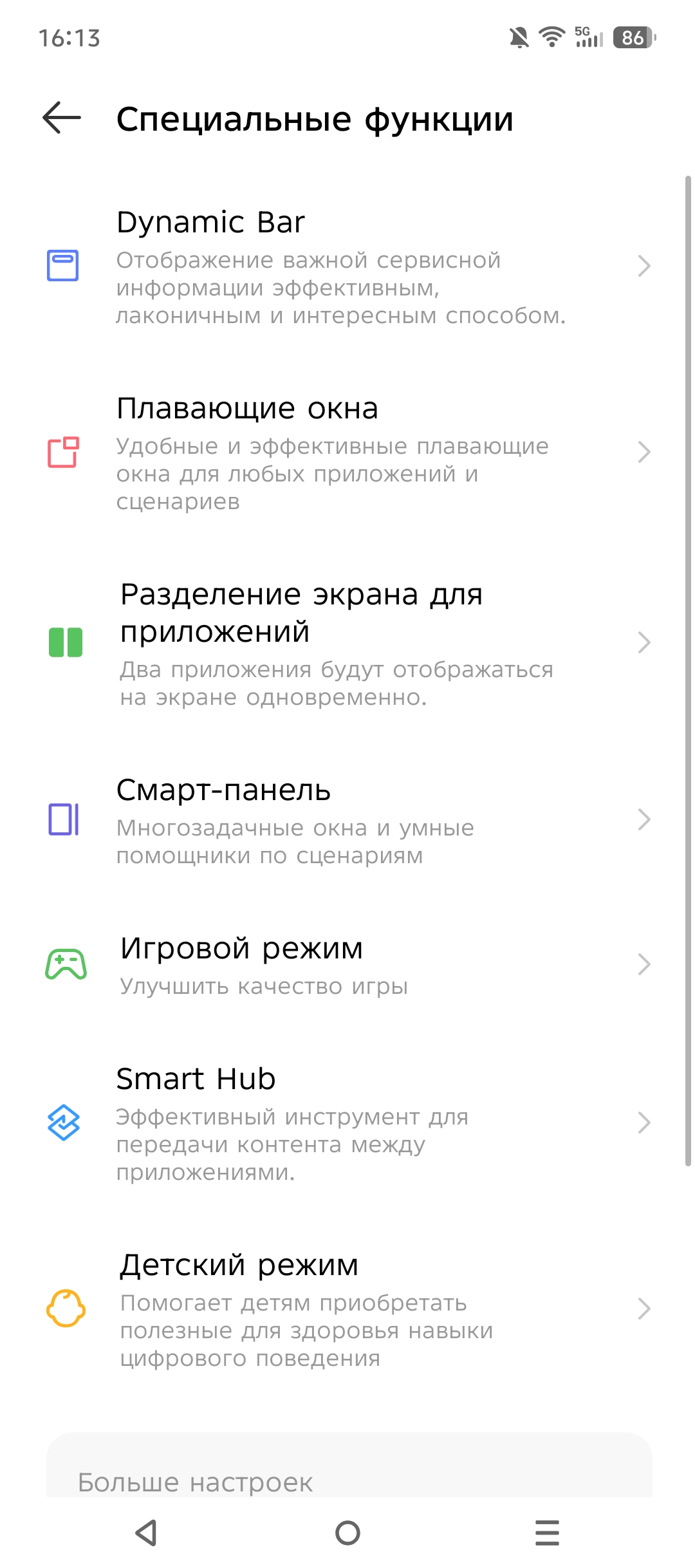This screenshot has width=695, height=1568.
Task: Tap the system home button
Action: point(347,1533)
